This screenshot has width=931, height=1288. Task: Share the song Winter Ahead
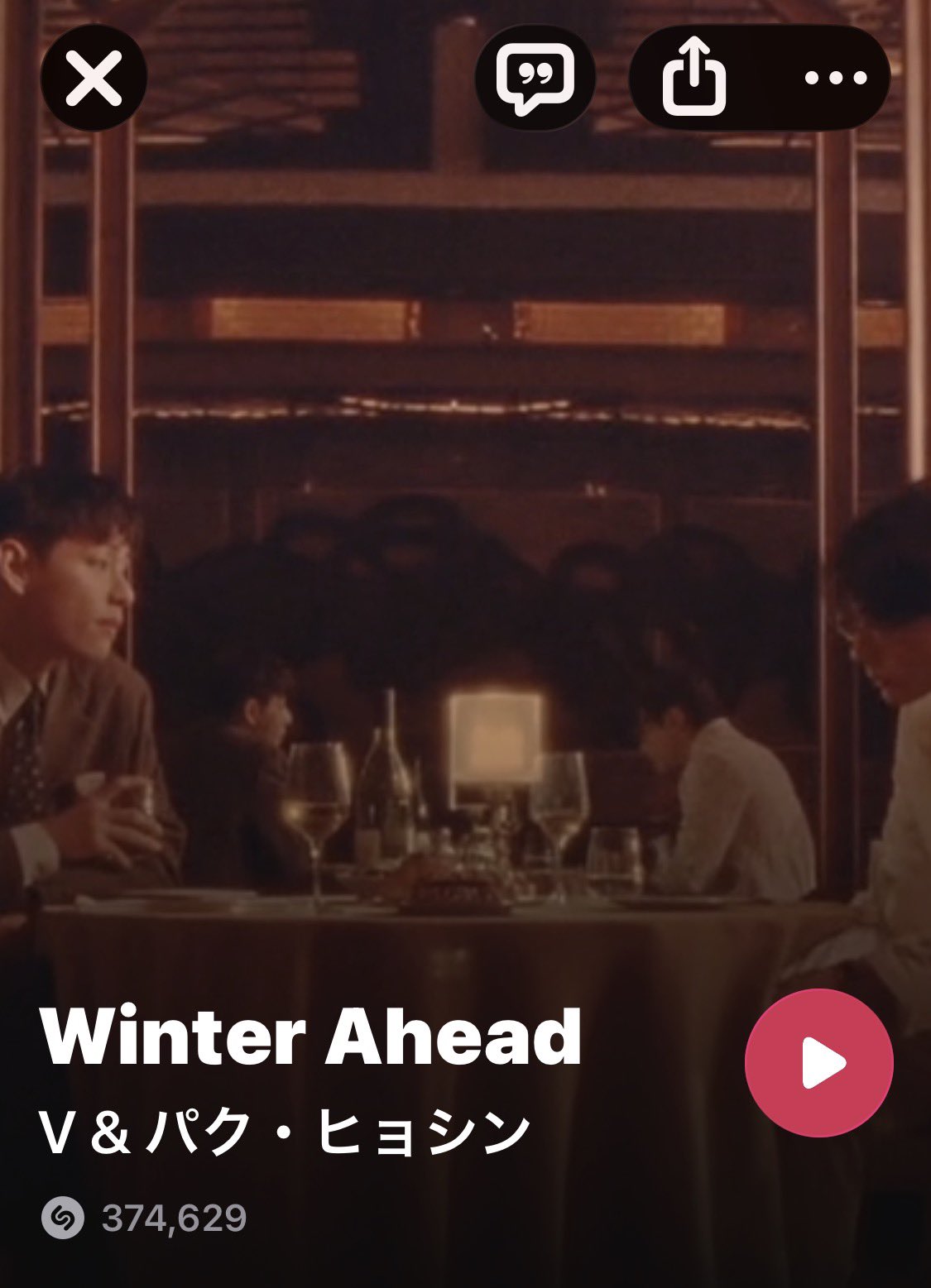pyautogui.click(x=693, y=78)
